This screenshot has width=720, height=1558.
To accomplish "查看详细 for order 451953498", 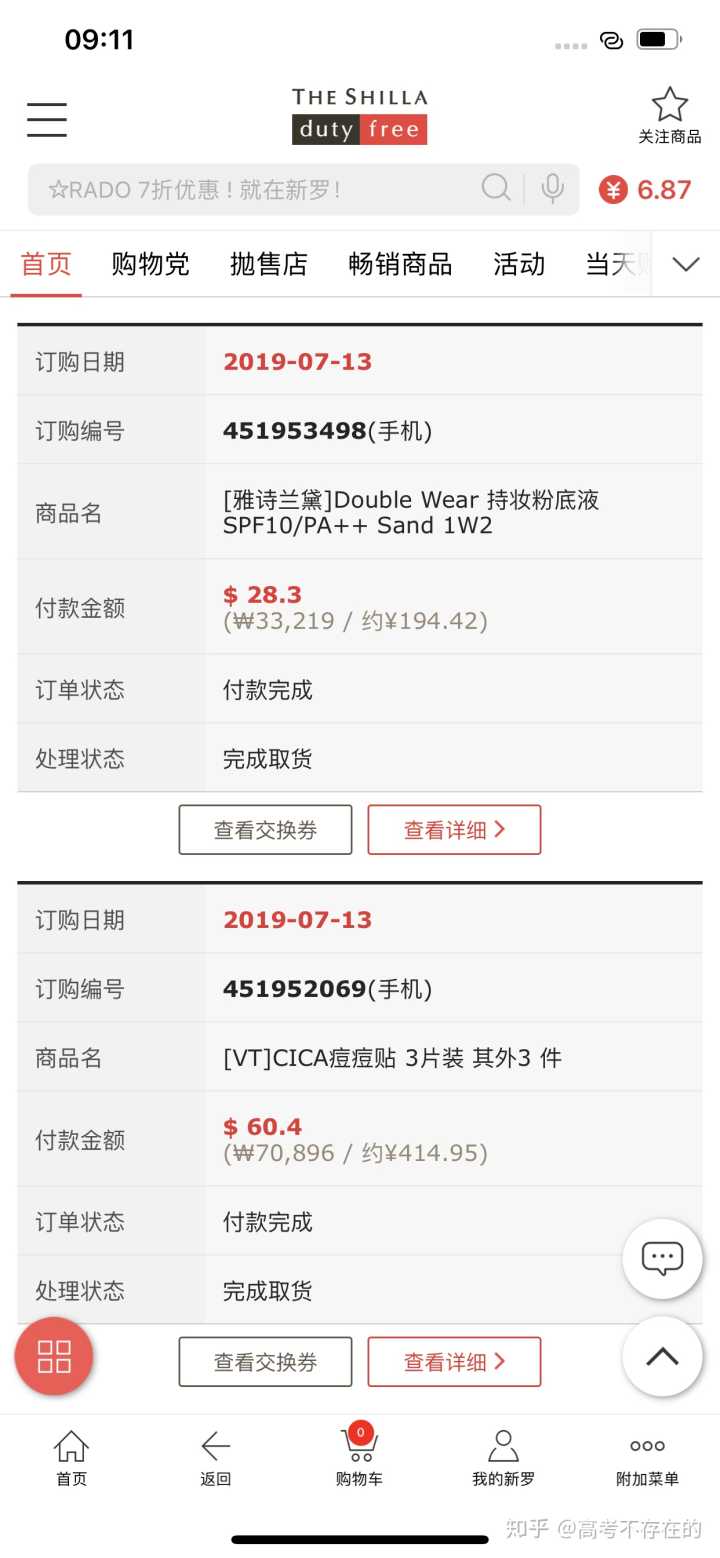I will [x=454, y=830].
